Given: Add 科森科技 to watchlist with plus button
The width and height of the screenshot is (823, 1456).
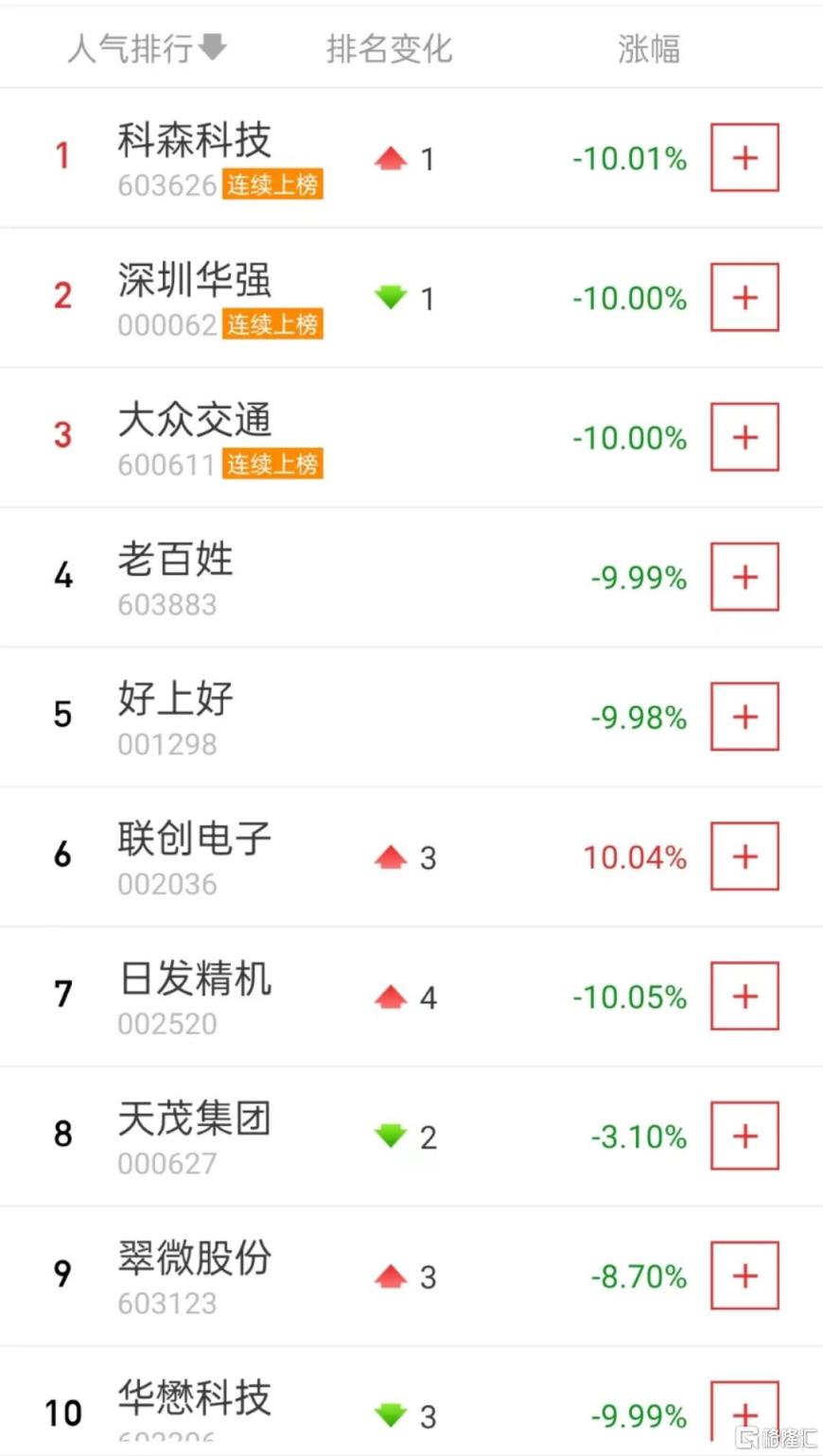Looking at the screenshot, I should coord(744,157).
